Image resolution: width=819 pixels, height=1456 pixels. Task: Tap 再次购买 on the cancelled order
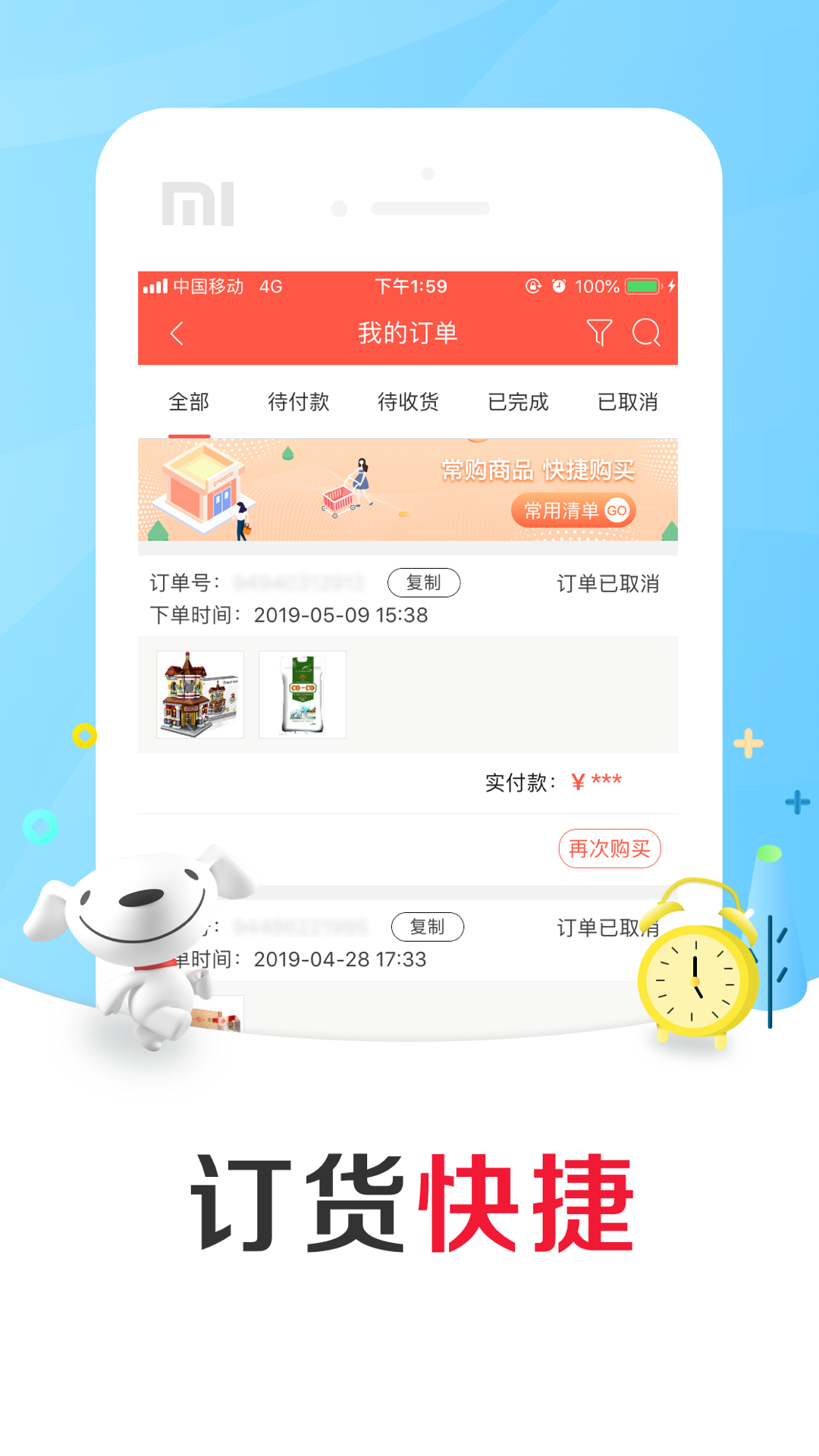[x=610, y=849]
